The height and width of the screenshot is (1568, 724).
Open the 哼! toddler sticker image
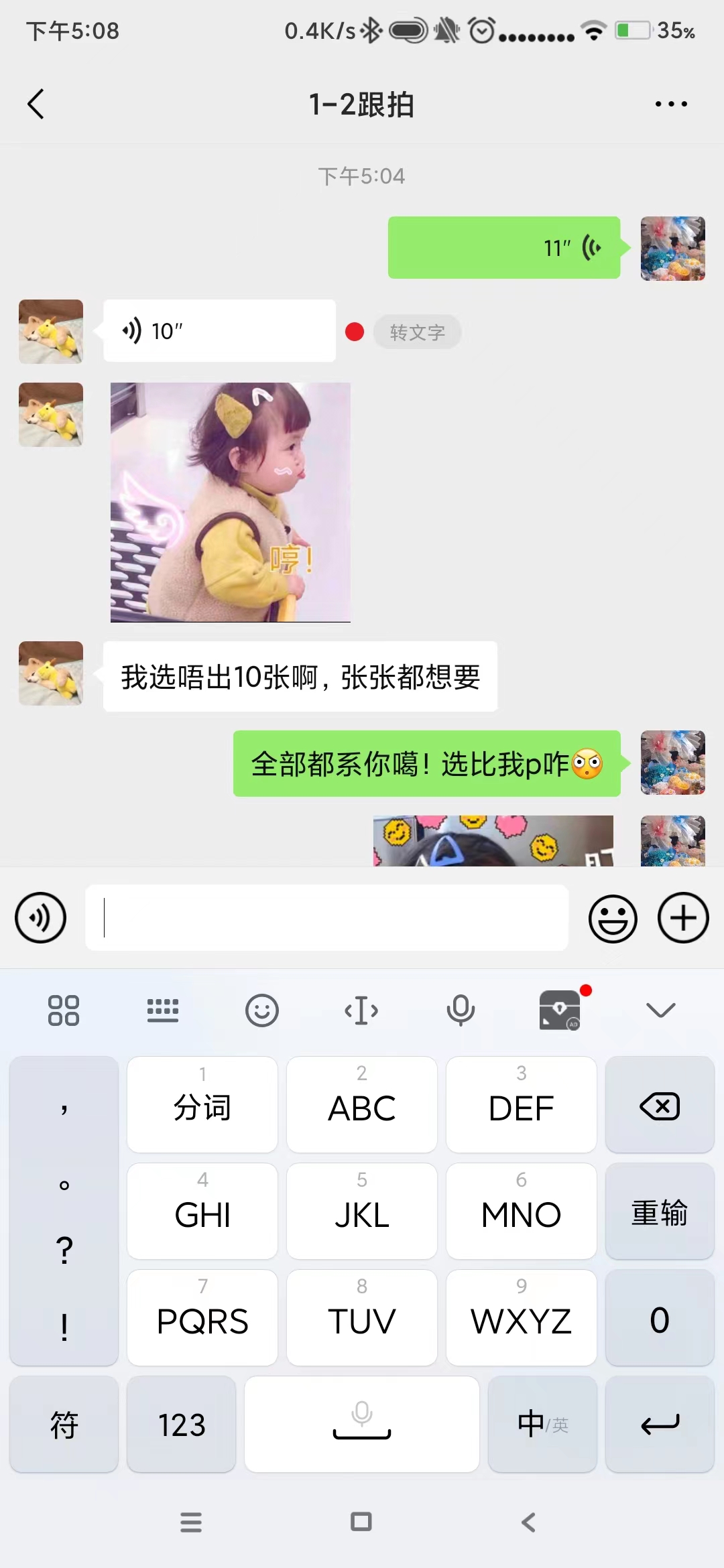click(x=230, y=503)
